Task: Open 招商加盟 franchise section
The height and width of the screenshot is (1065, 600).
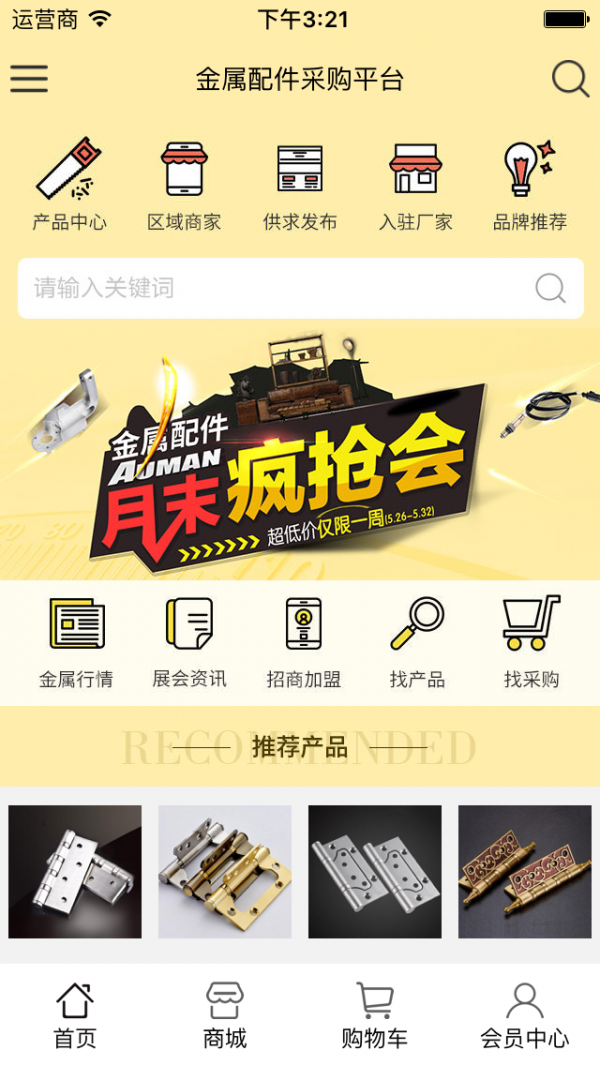Action: (x=304, y=642)
